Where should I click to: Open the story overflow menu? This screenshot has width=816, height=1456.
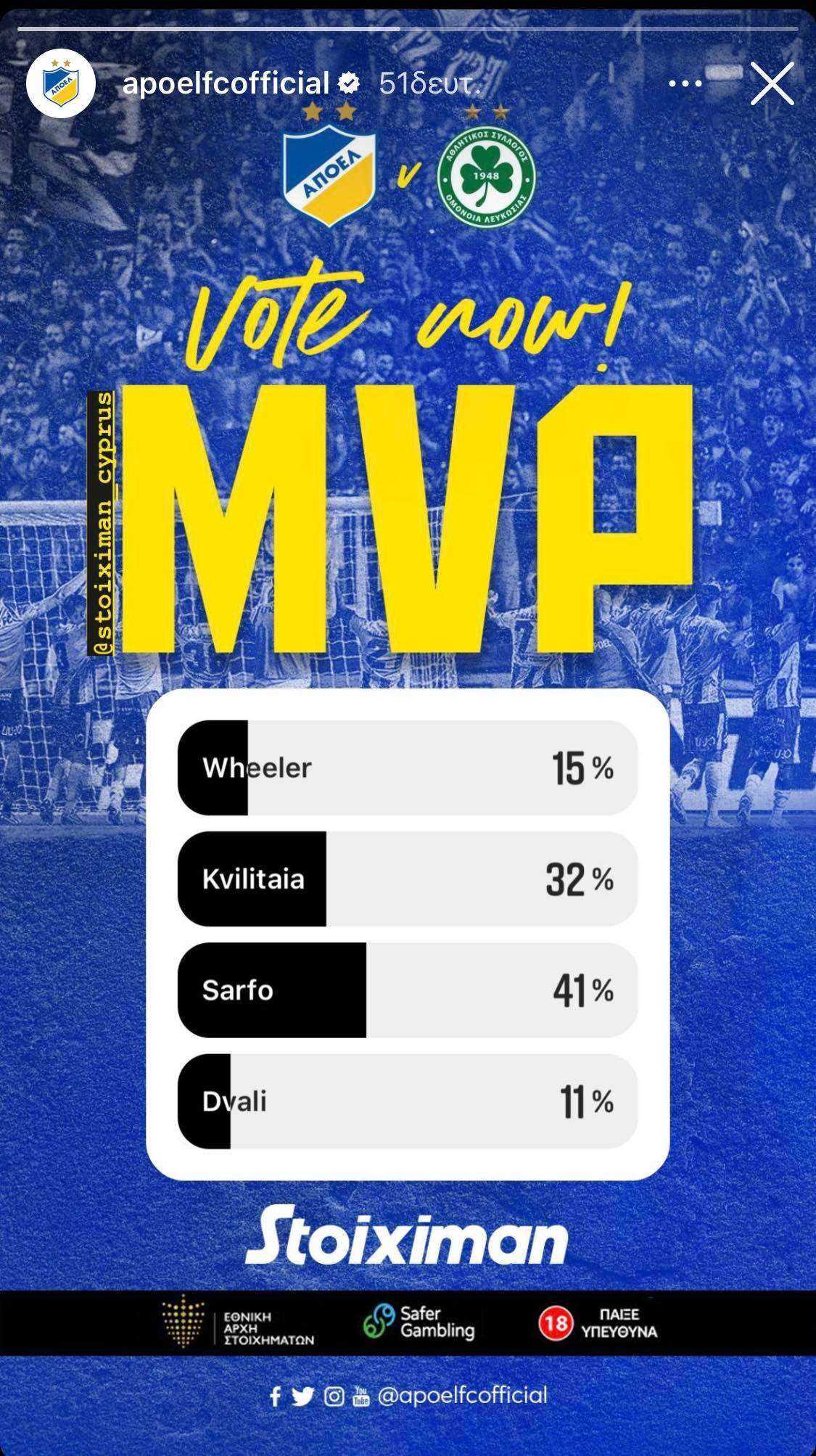pyautogui.click(x=685, y=83)
